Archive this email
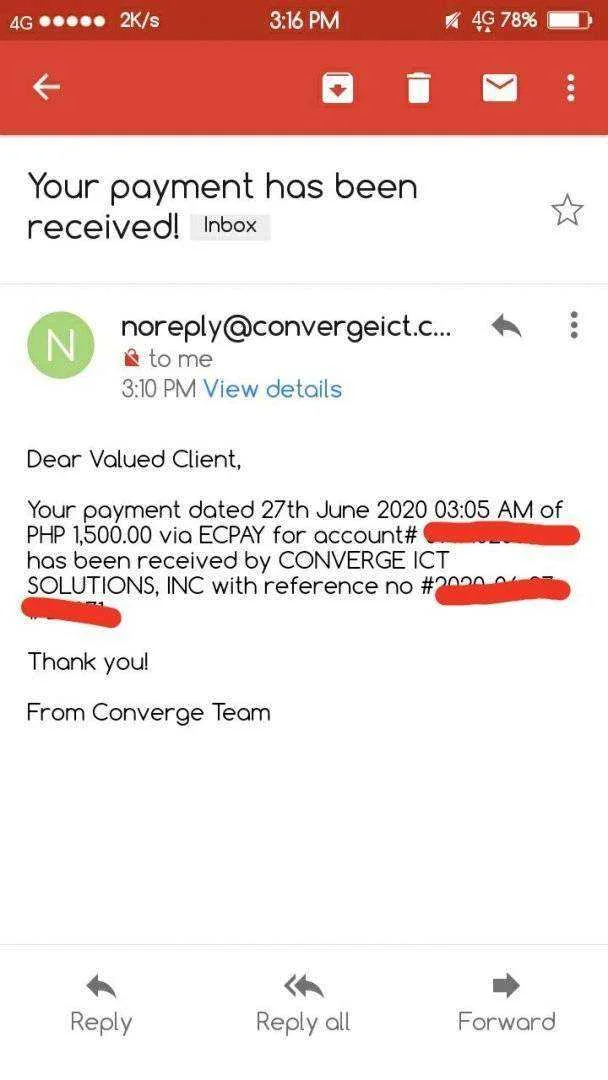The image size is (608, 1080). click(338, 88)
